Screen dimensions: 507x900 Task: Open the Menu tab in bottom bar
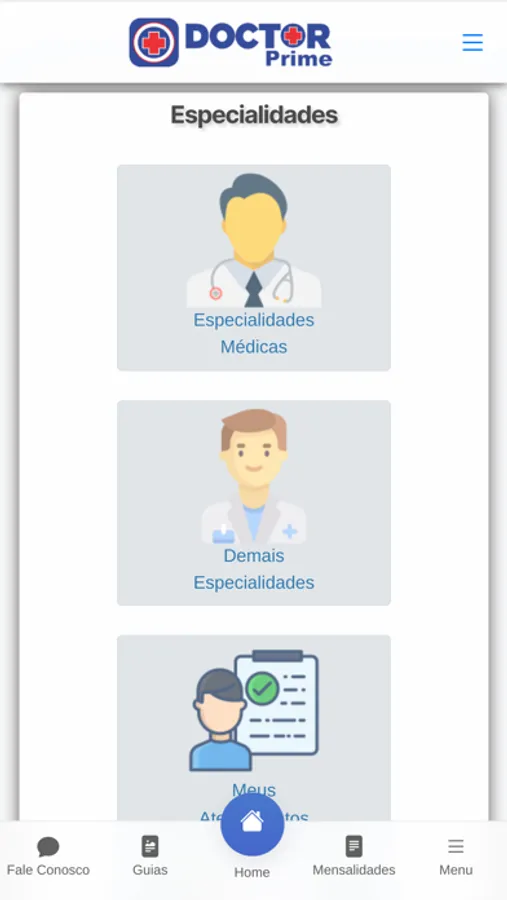click(x=456, y=856)
